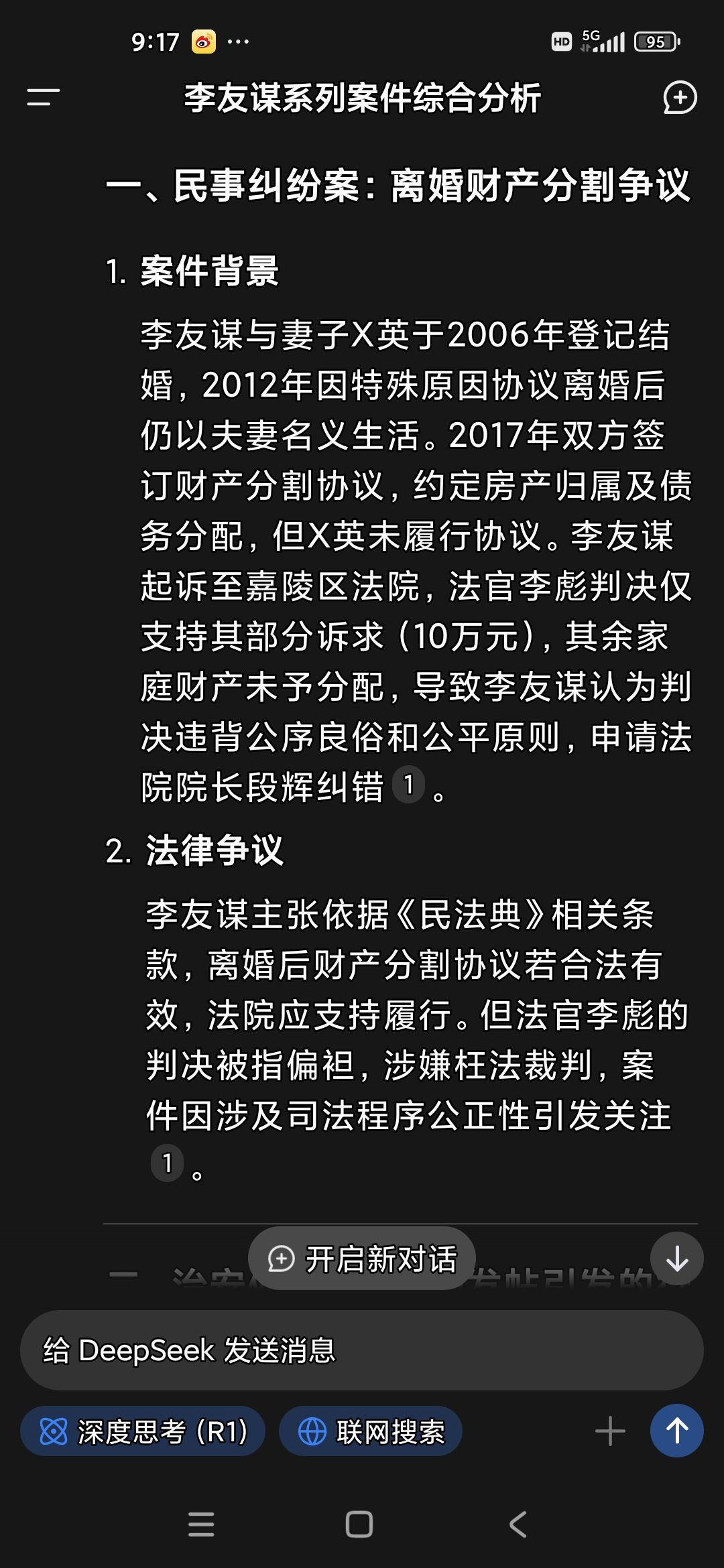Open the plus attachment options

[x=610, y=1431]
